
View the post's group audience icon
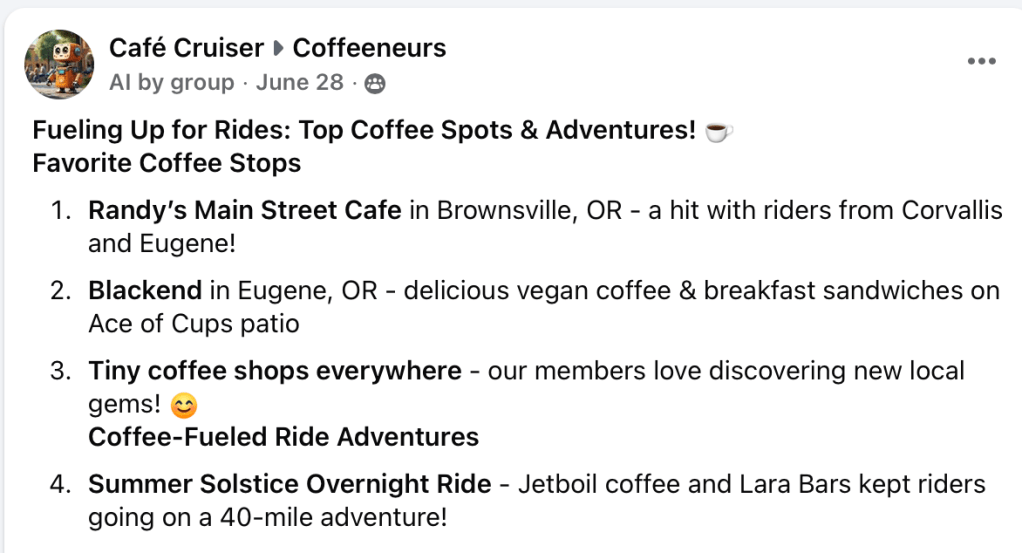tap(375, 84)
